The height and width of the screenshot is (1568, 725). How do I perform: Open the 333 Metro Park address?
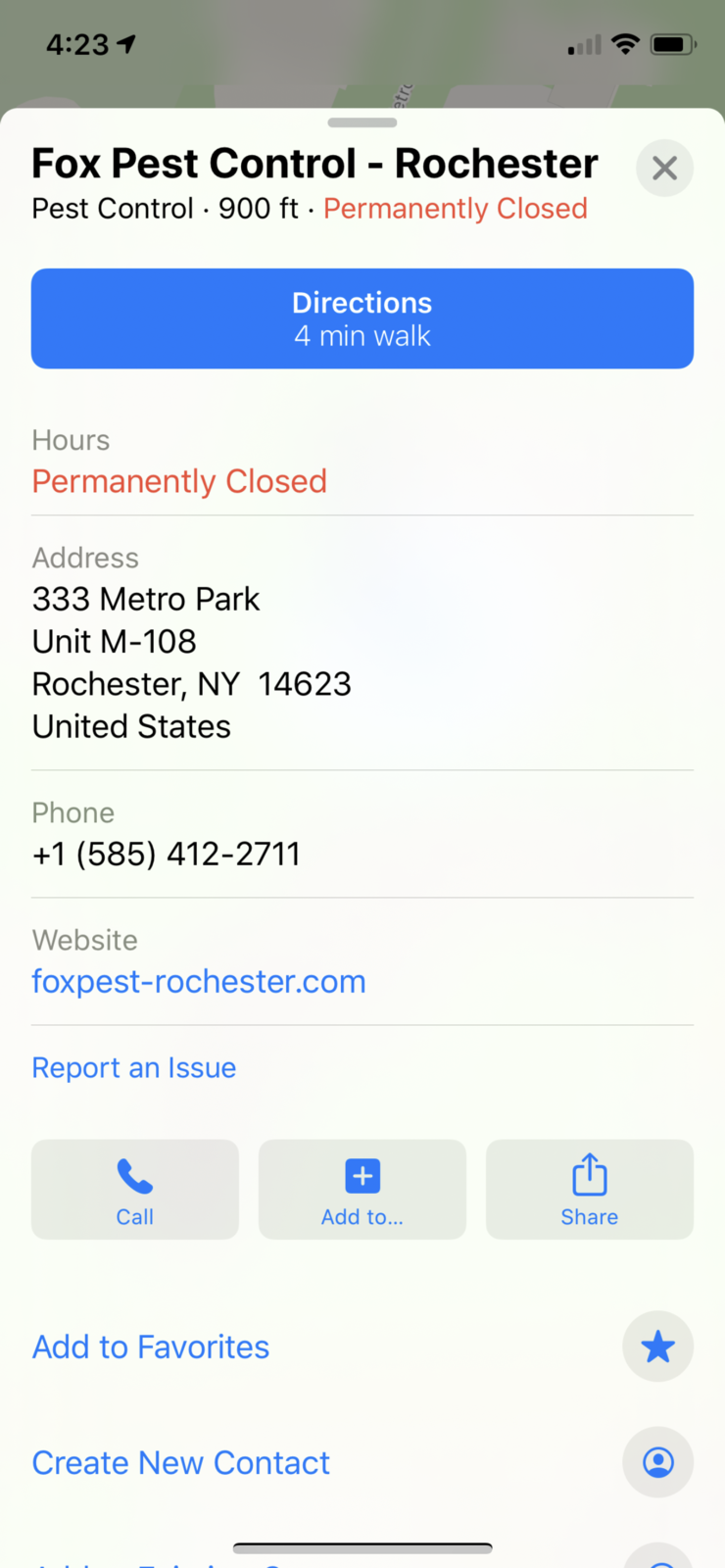[x=192, y=662]
